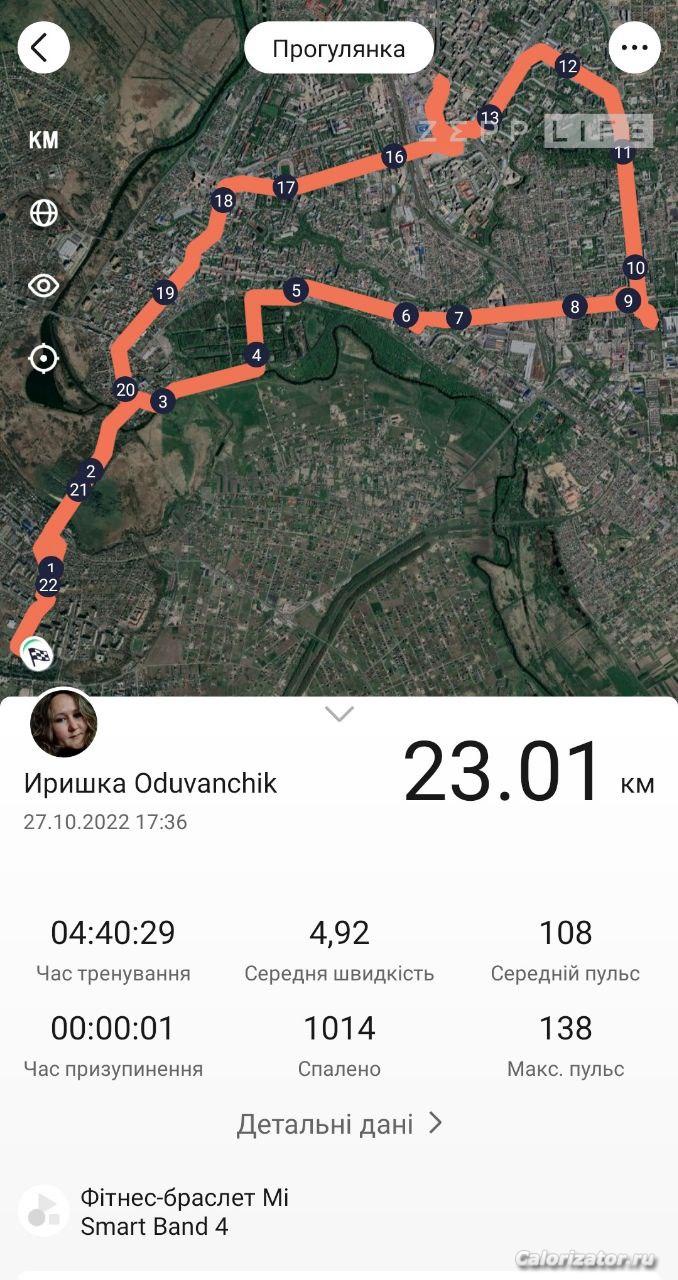678x1280 pixels.
Task: Open Детальні дані detailed data
Action: tap(339, 1124)
